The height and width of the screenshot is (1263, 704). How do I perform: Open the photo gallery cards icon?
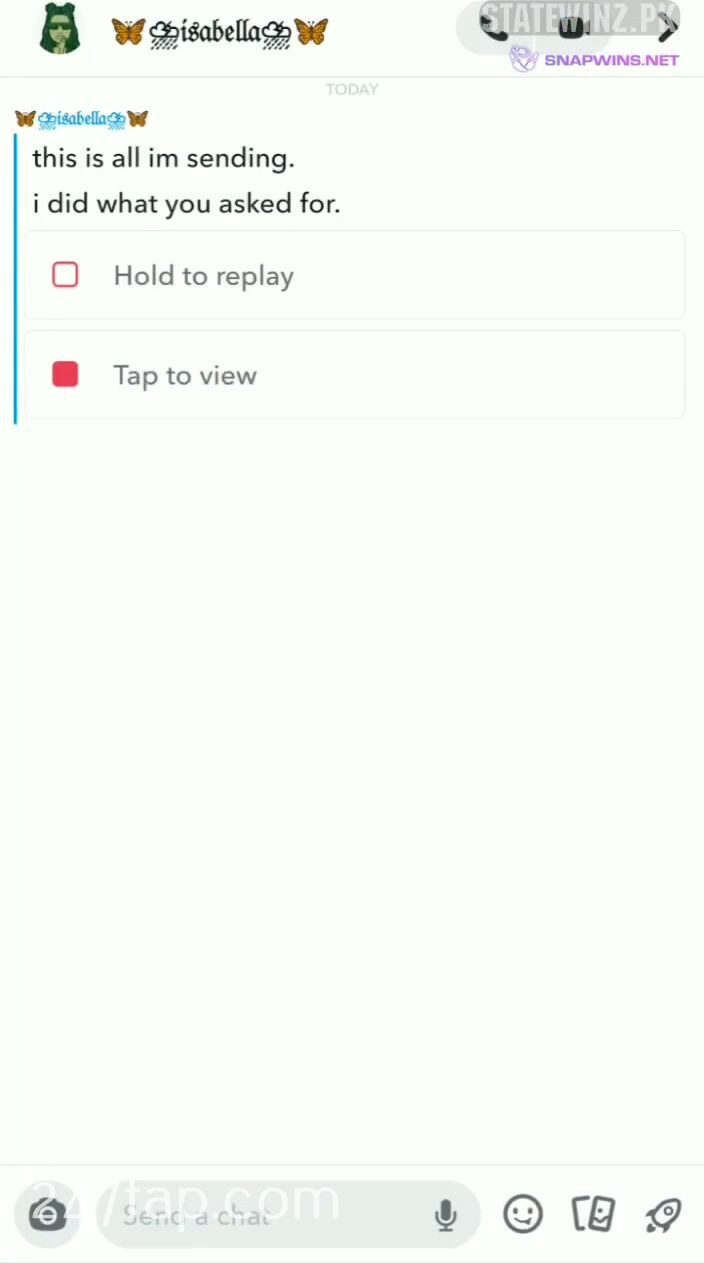point(592,1214)
